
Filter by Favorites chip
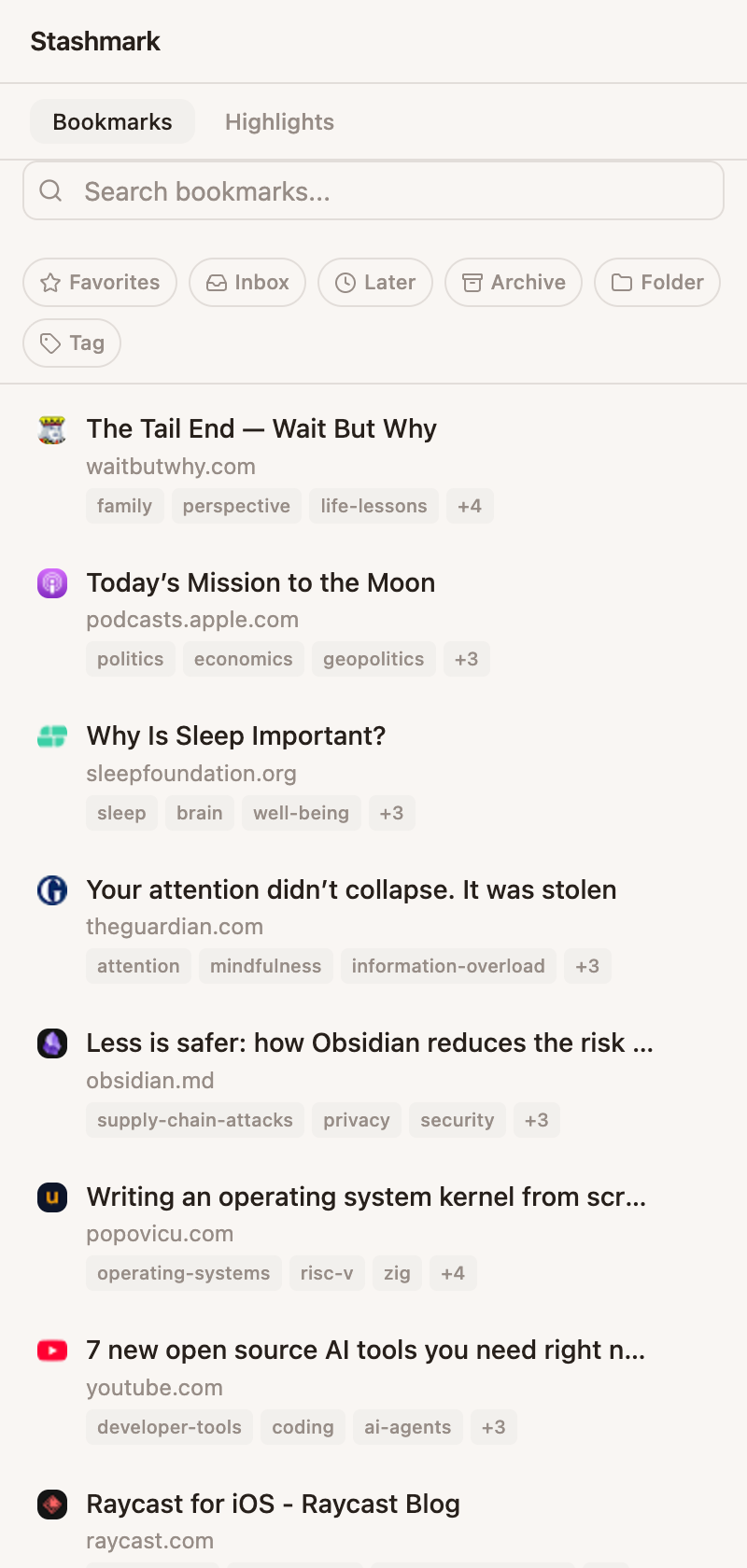click(x=100, y=282)
